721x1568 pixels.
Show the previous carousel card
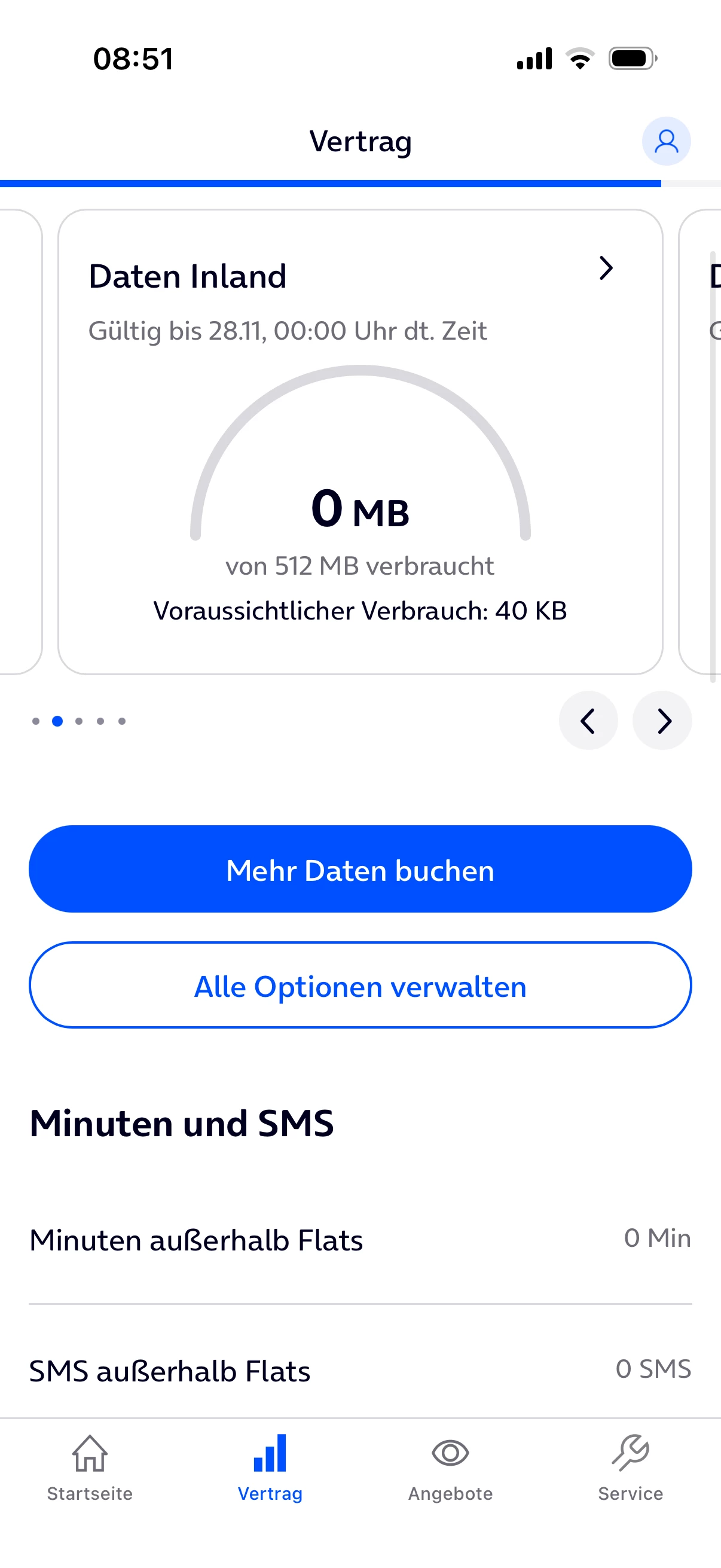coord(588,721)
